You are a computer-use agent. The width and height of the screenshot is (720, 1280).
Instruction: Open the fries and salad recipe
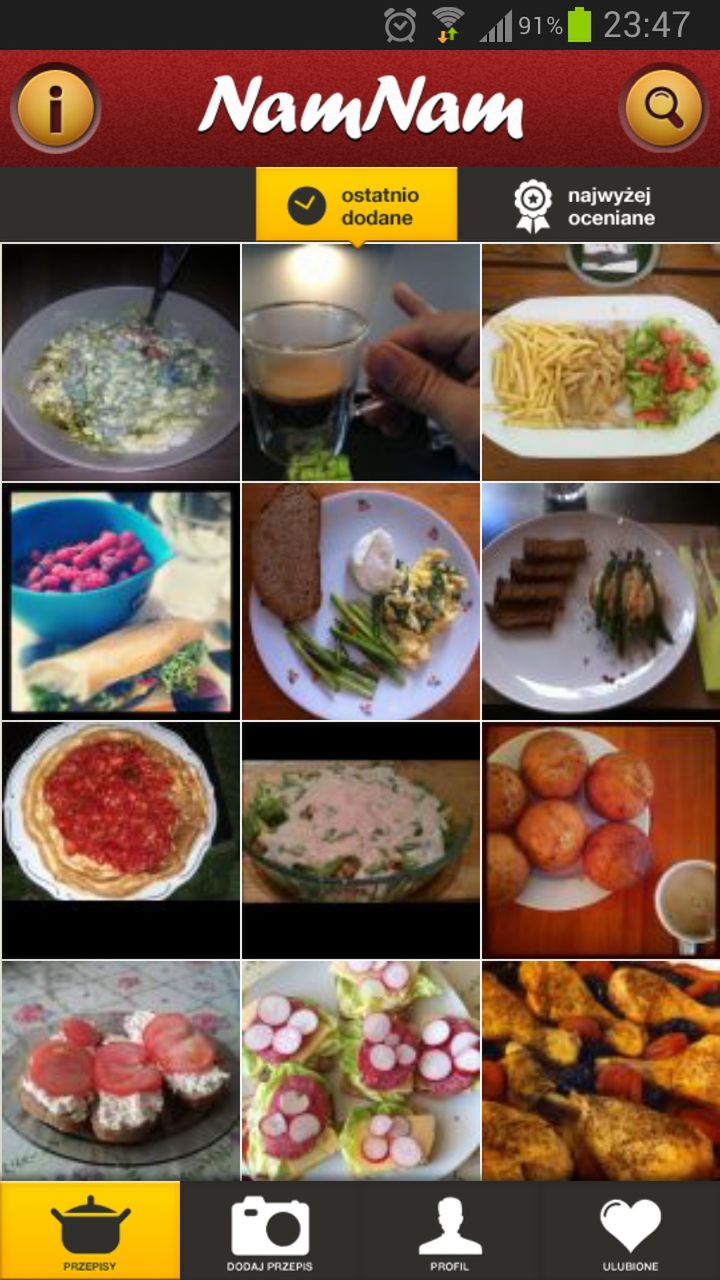[600, 362]
